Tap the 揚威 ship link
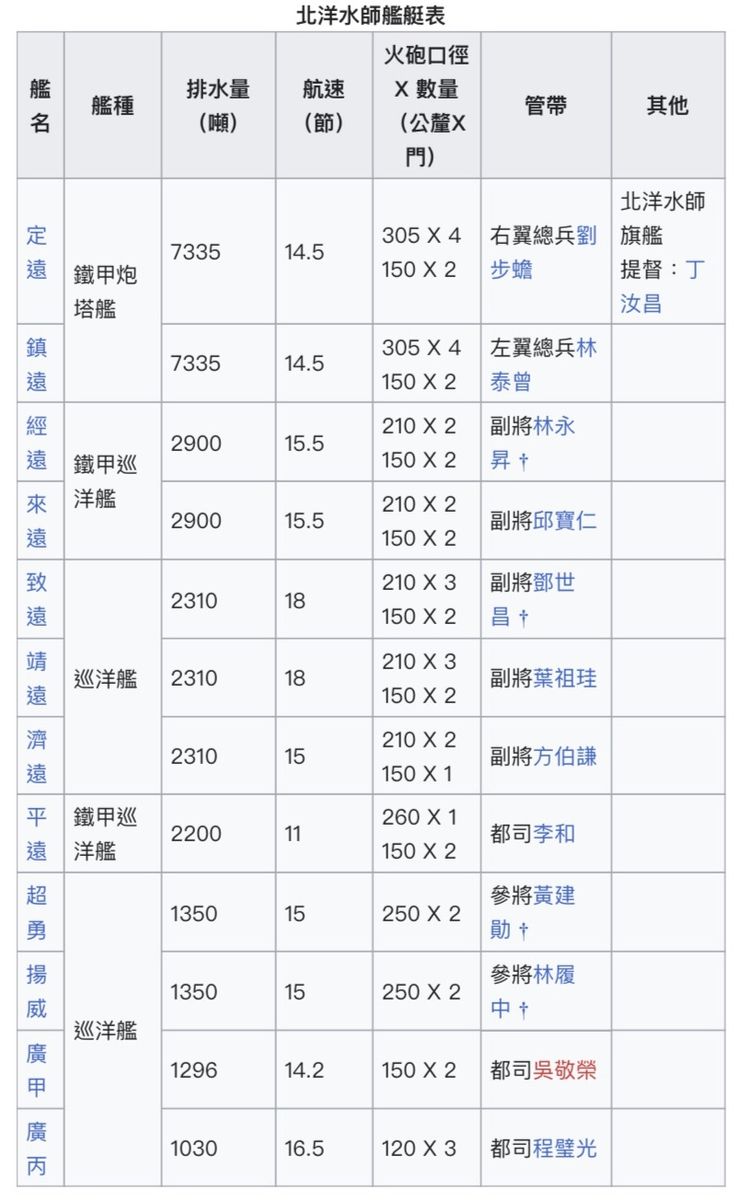The width and height of the screenshot is (740, 1202). (37, 991)
